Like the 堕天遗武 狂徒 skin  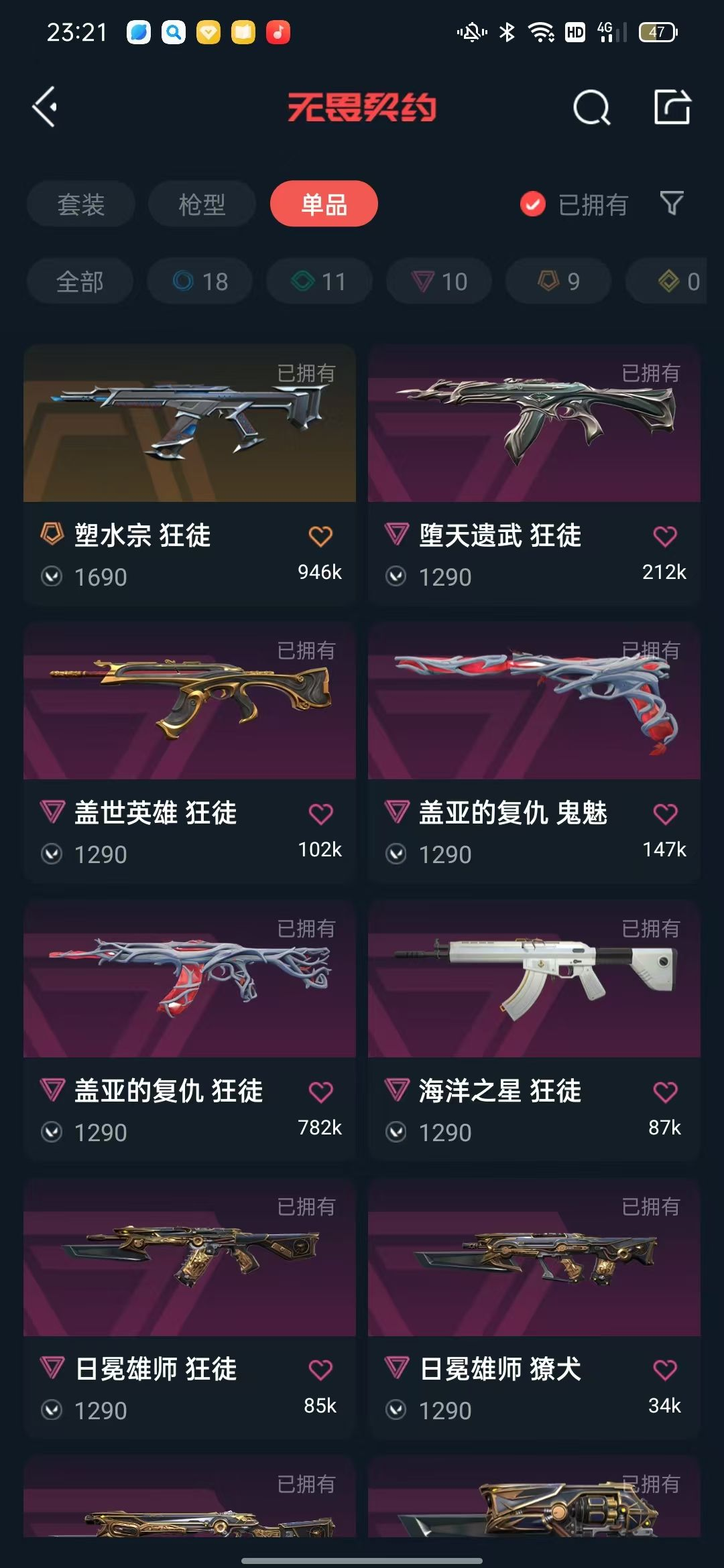coord(665,536)
